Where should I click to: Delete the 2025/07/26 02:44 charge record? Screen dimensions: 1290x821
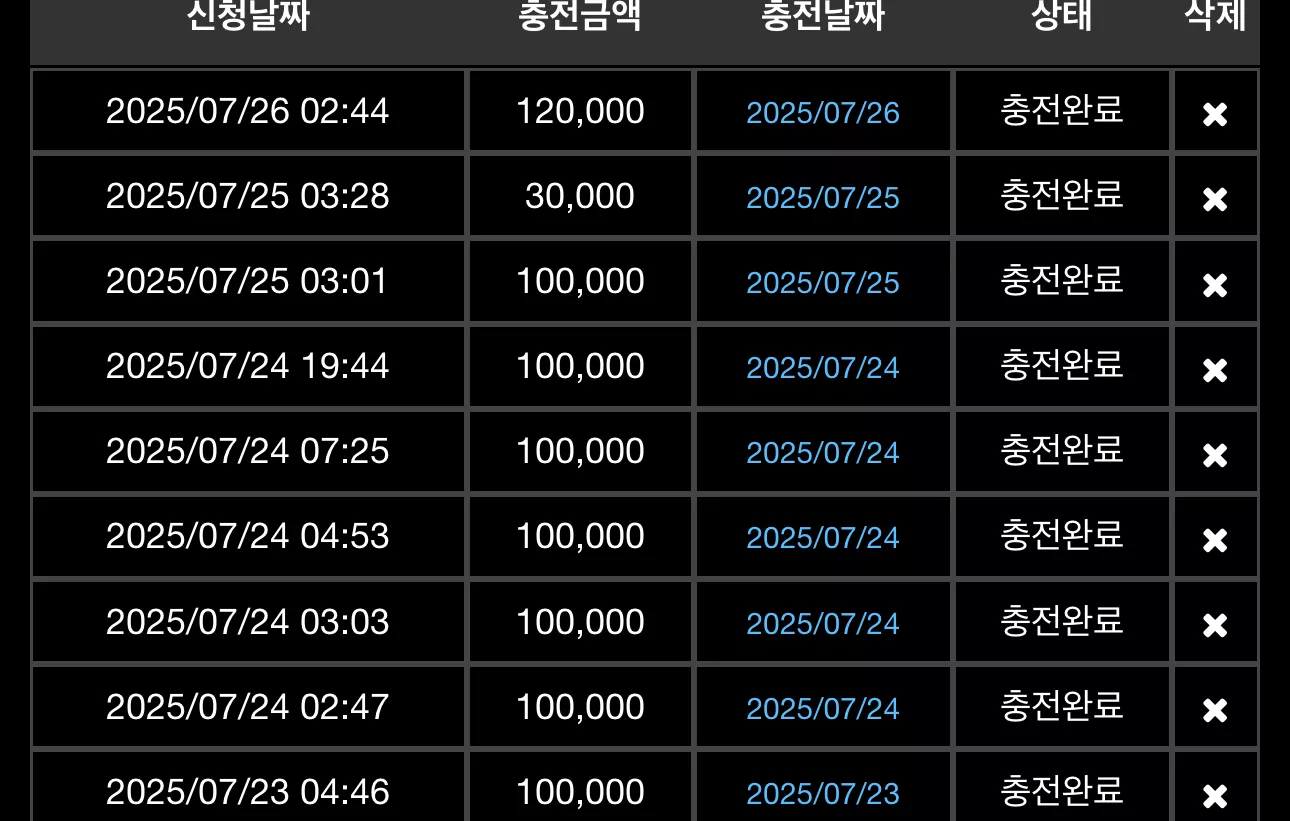(x=1215, y=114)
